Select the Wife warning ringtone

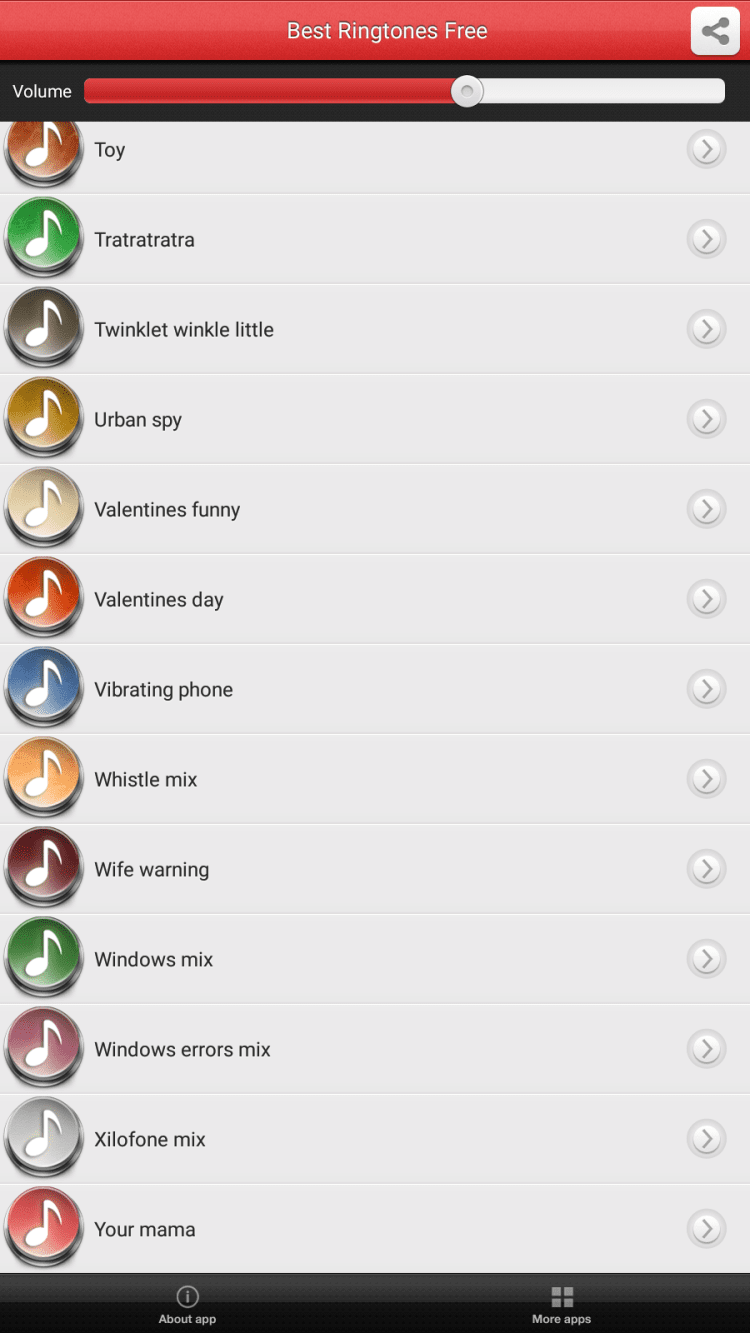coord(152,870)
